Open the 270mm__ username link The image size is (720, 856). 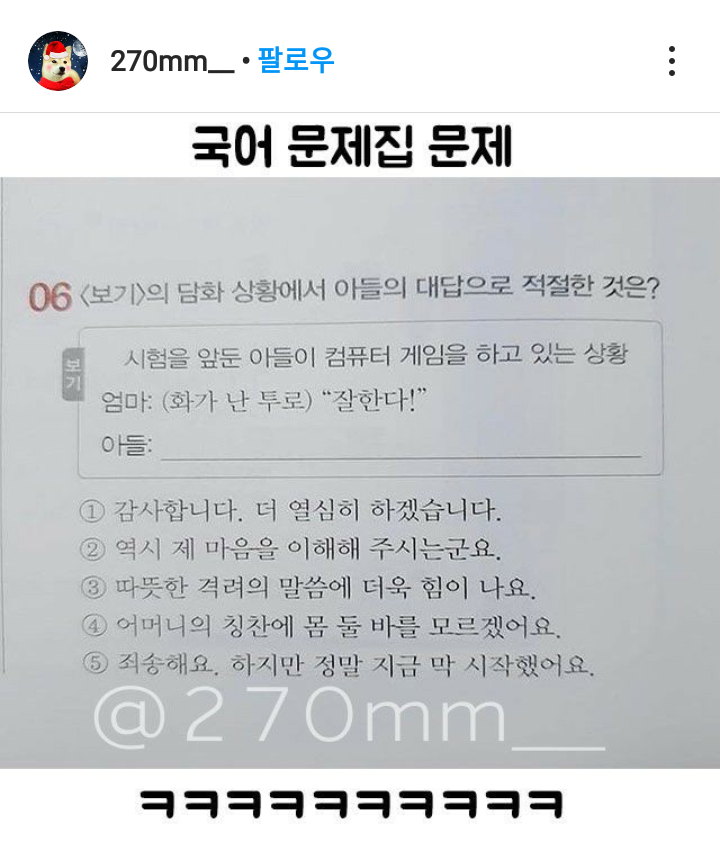[x=171, y=61]
